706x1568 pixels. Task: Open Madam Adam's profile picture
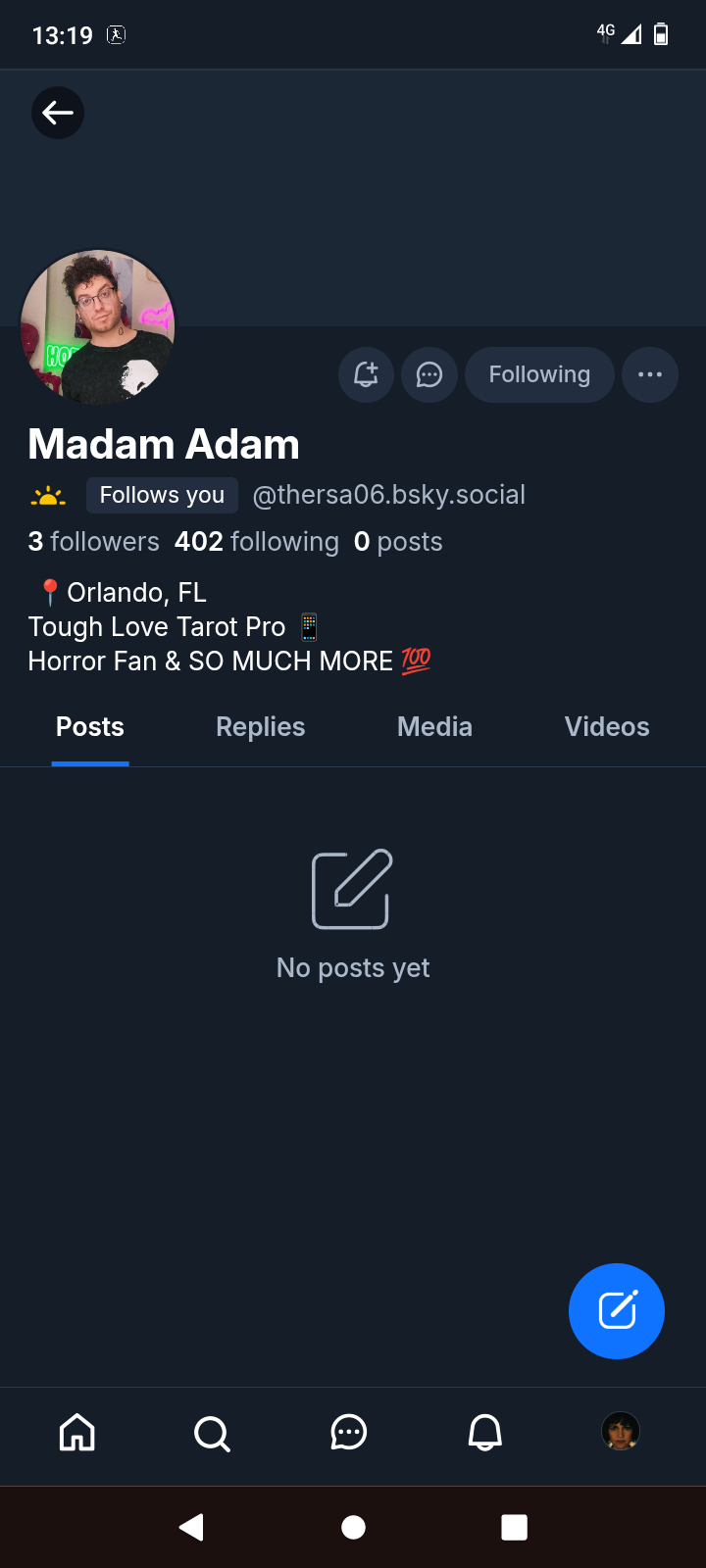[x=97, y=326]
